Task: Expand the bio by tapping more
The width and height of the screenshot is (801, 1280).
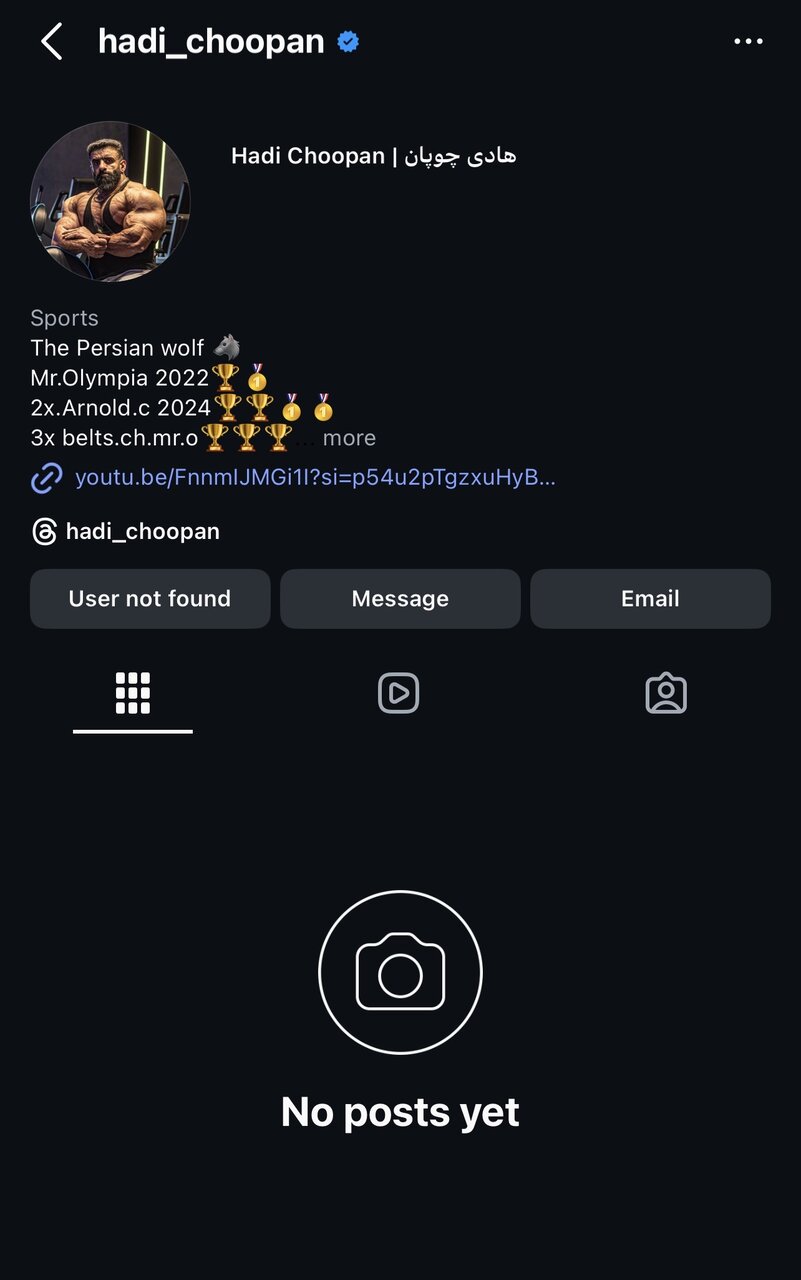Action: [350, 437]
